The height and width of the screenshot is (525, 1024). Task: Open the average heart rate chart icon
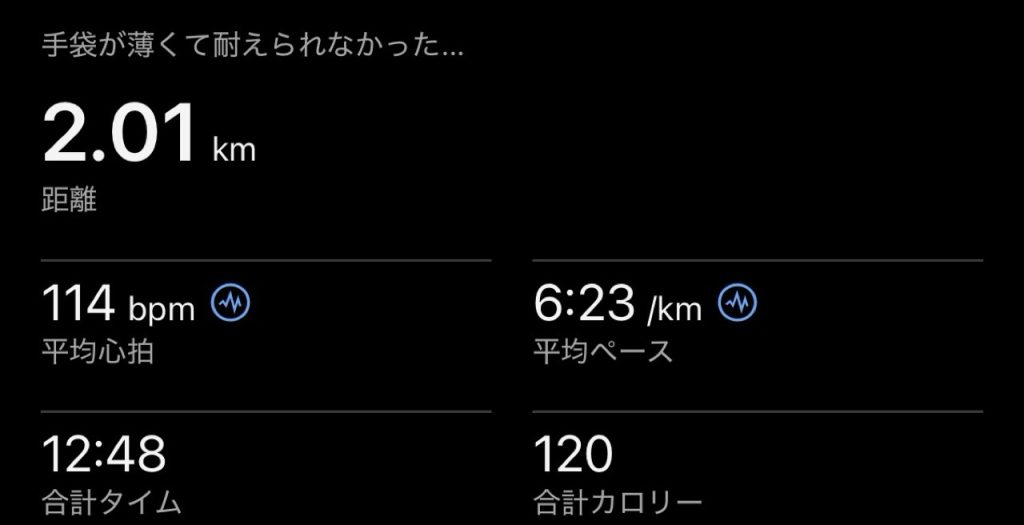click(231, 303)
